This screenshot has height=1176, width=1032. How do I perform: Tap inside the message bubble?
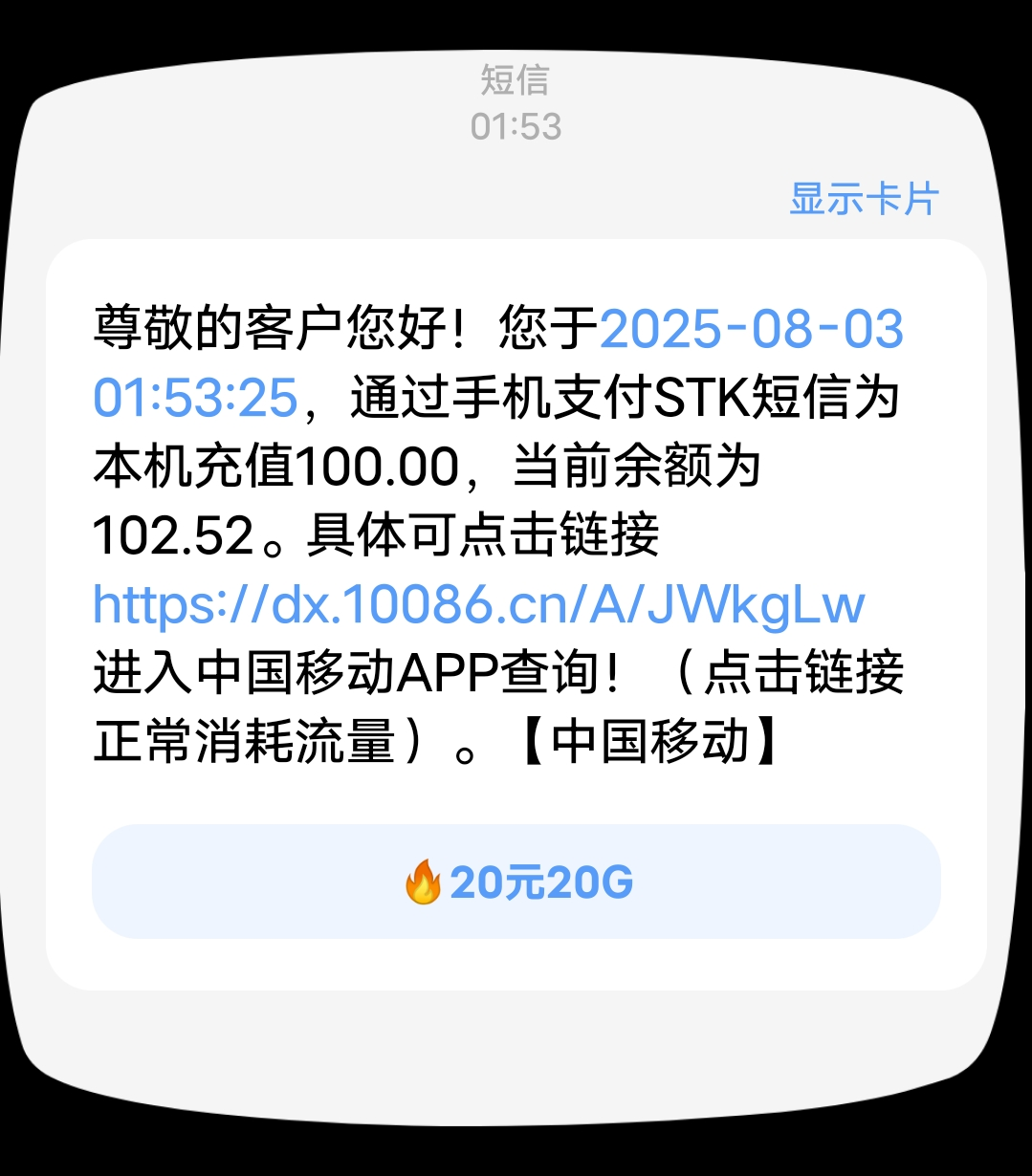516,535
